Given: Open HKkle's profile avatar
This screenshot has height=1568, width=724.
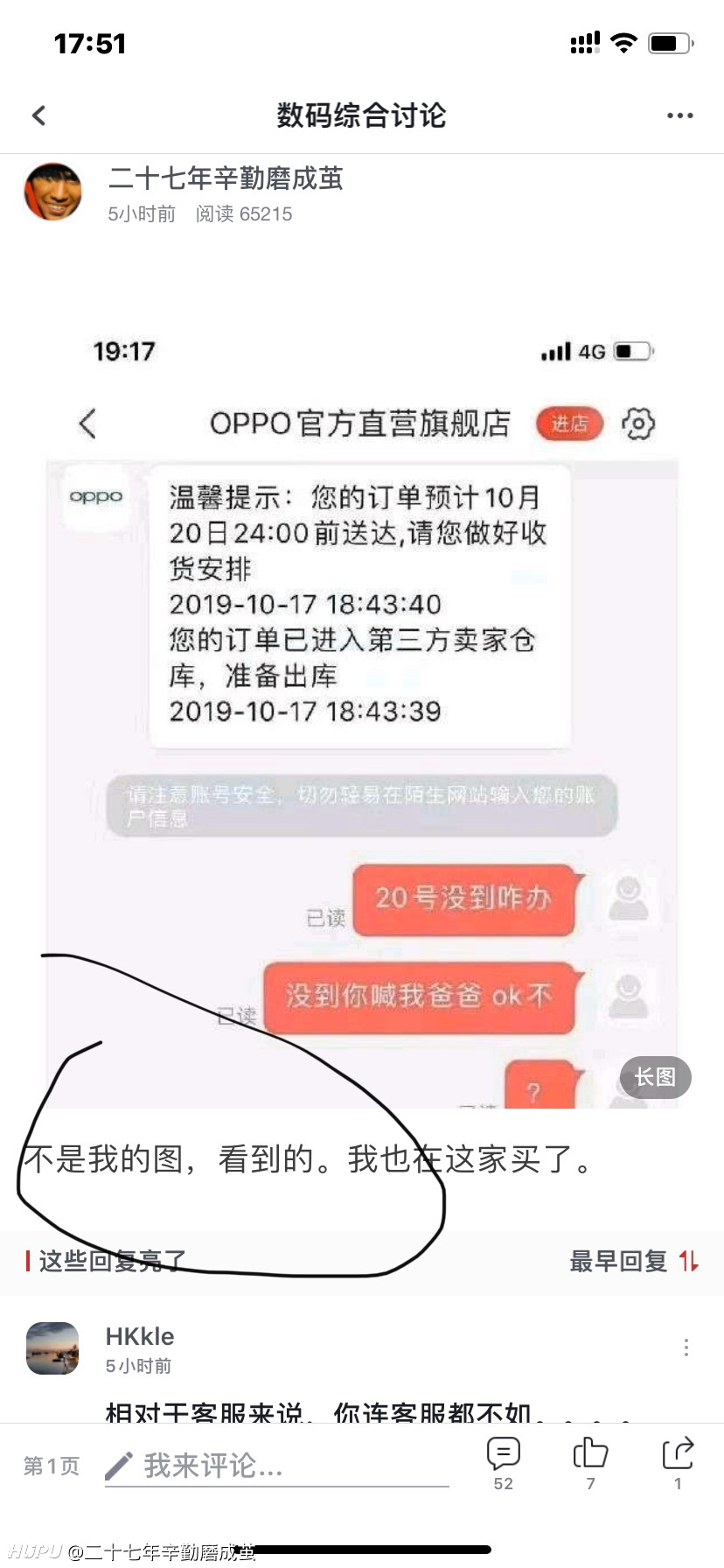Looking at the screenshot, I should 52,1347.
